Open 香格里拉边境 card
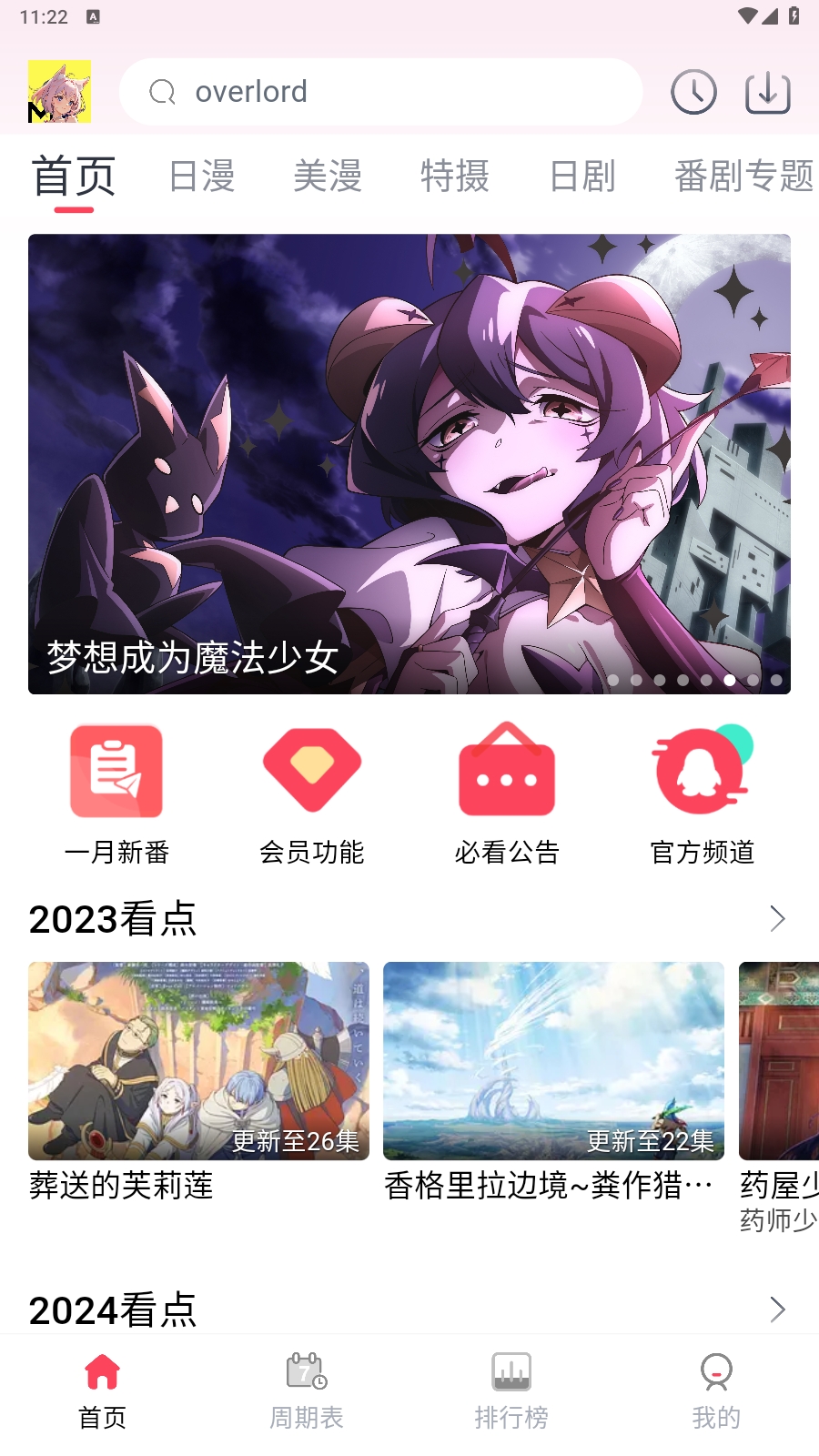The image size is (819, 1456). point(553,1083)
